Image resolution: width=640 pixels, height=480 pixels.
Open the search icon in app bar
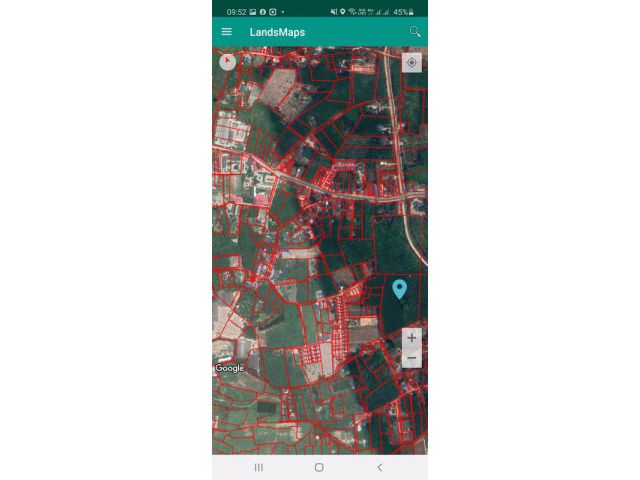click(x=415, y=32)
